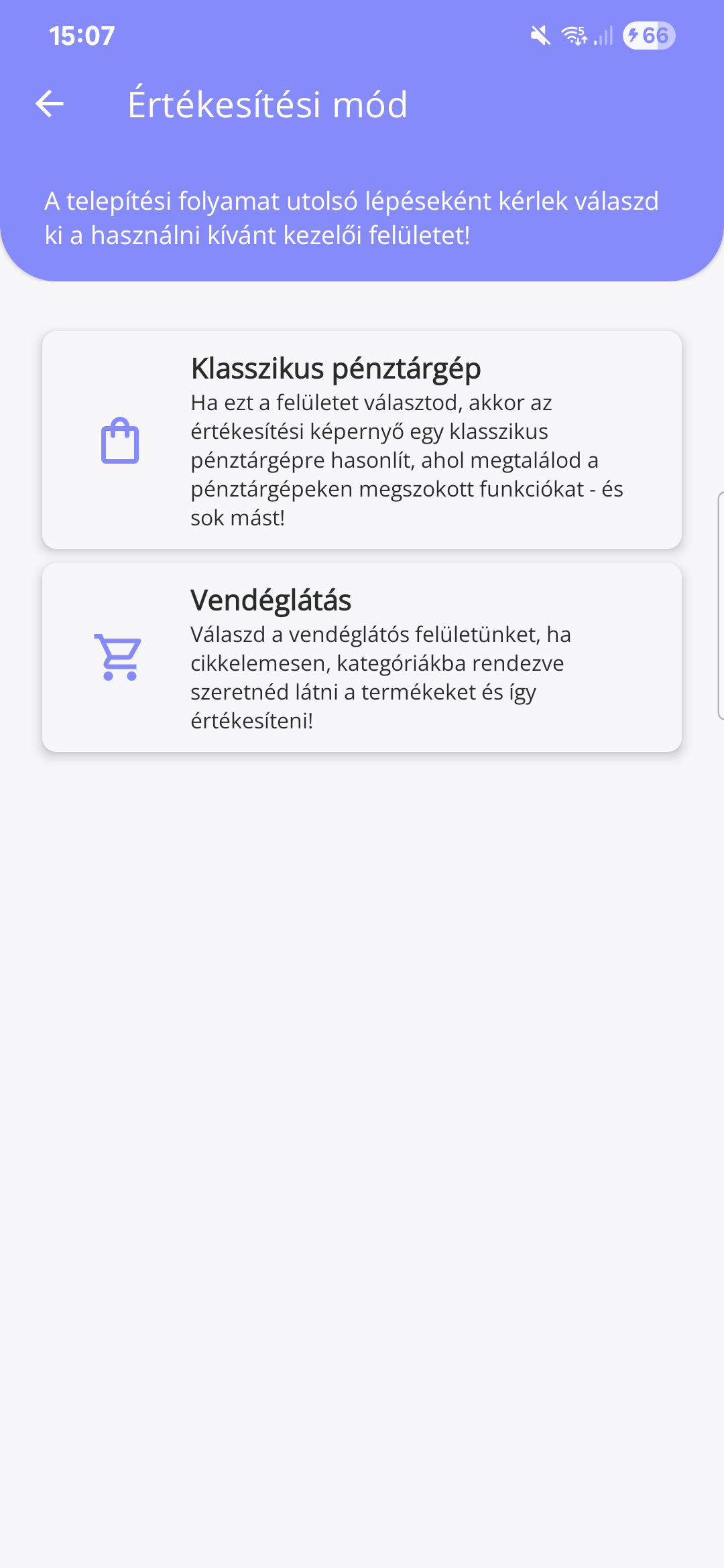Image resolution: width=724 pixels, height=1568 pixels.
Task: Tap the purple header banner text
Action: point(353,216)
